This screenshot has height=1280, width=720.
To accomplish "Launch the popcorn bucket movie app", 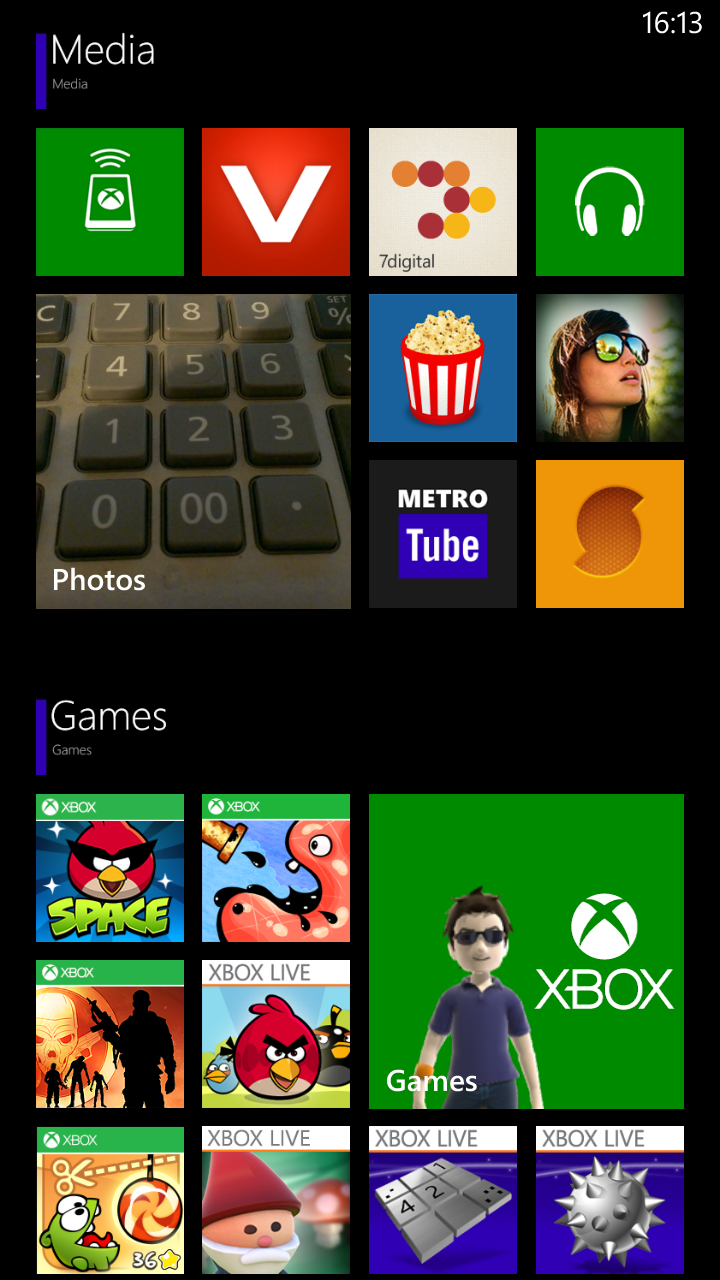I will (x=443, y=368).
